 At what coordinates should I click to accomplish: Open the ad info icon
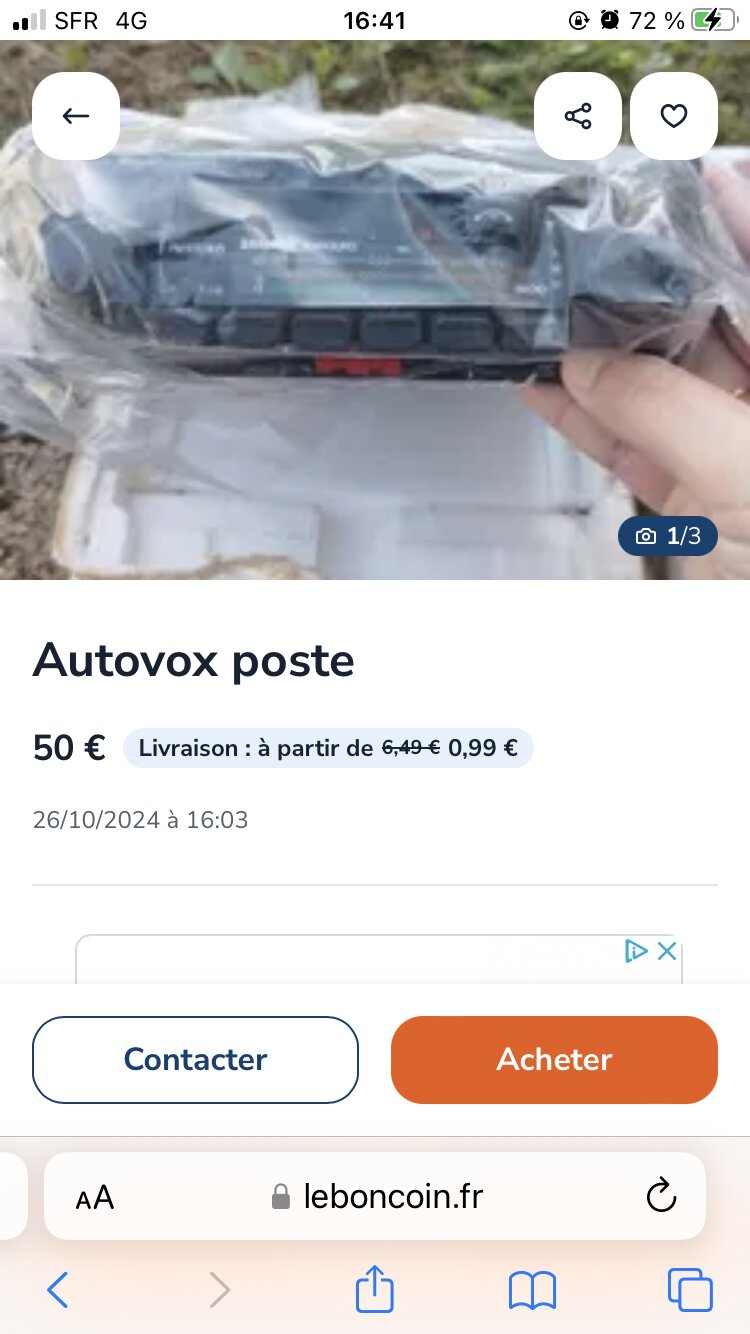click(x=636, y=951)
